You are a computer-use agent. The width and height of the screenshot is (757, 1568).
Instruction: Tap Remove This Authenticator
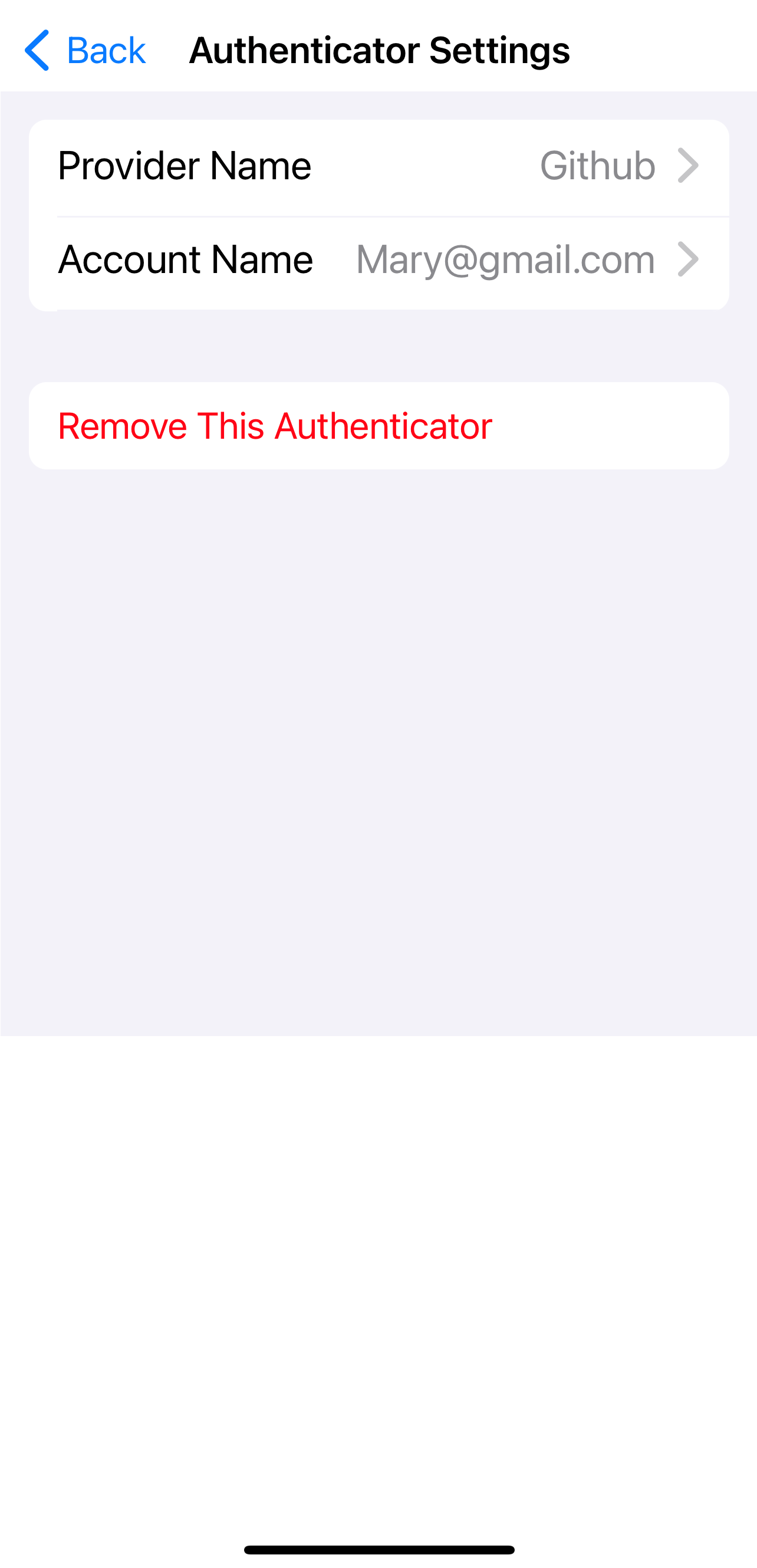coord(275,426)
